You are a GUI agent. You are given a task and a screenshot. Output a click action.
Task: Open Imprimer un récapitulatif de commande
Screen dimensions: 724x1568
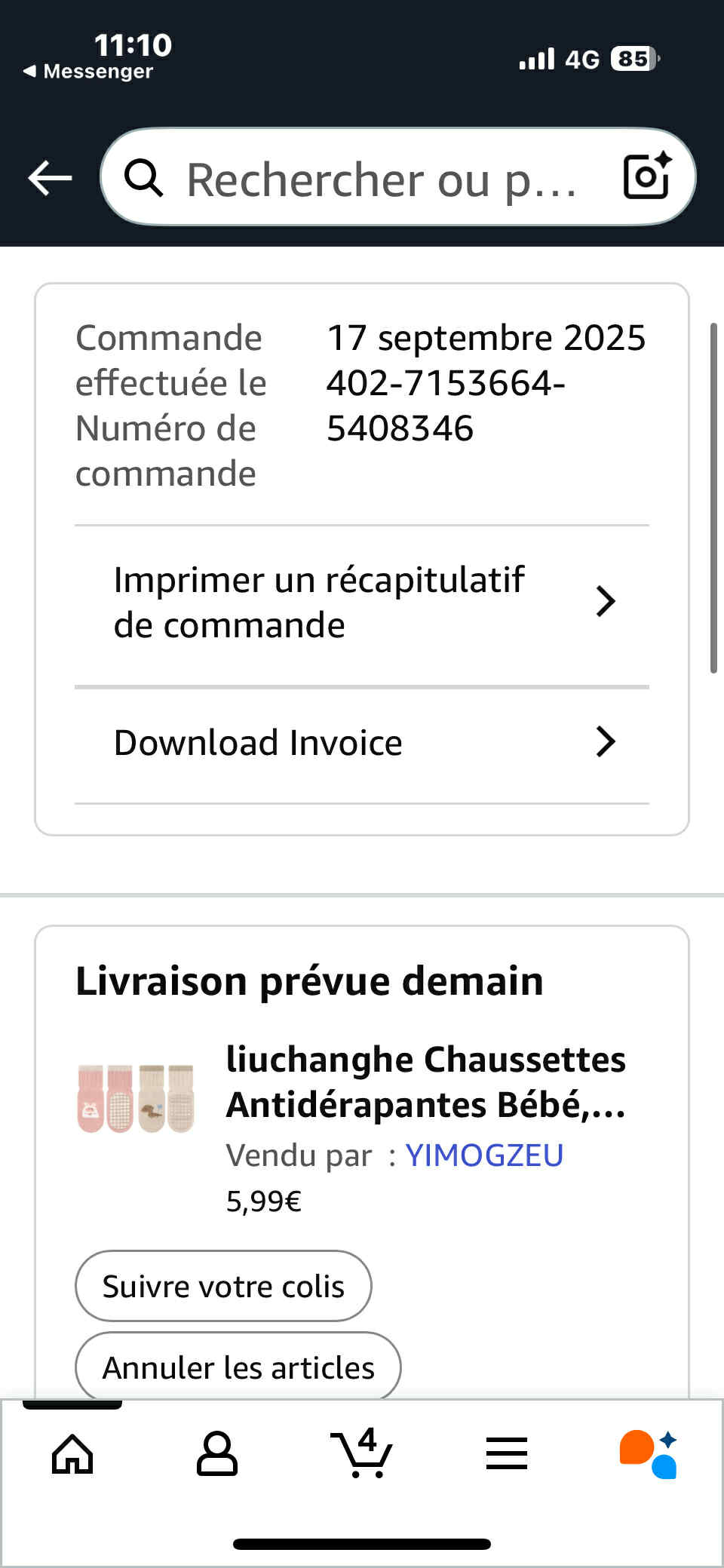click(362, 603)
